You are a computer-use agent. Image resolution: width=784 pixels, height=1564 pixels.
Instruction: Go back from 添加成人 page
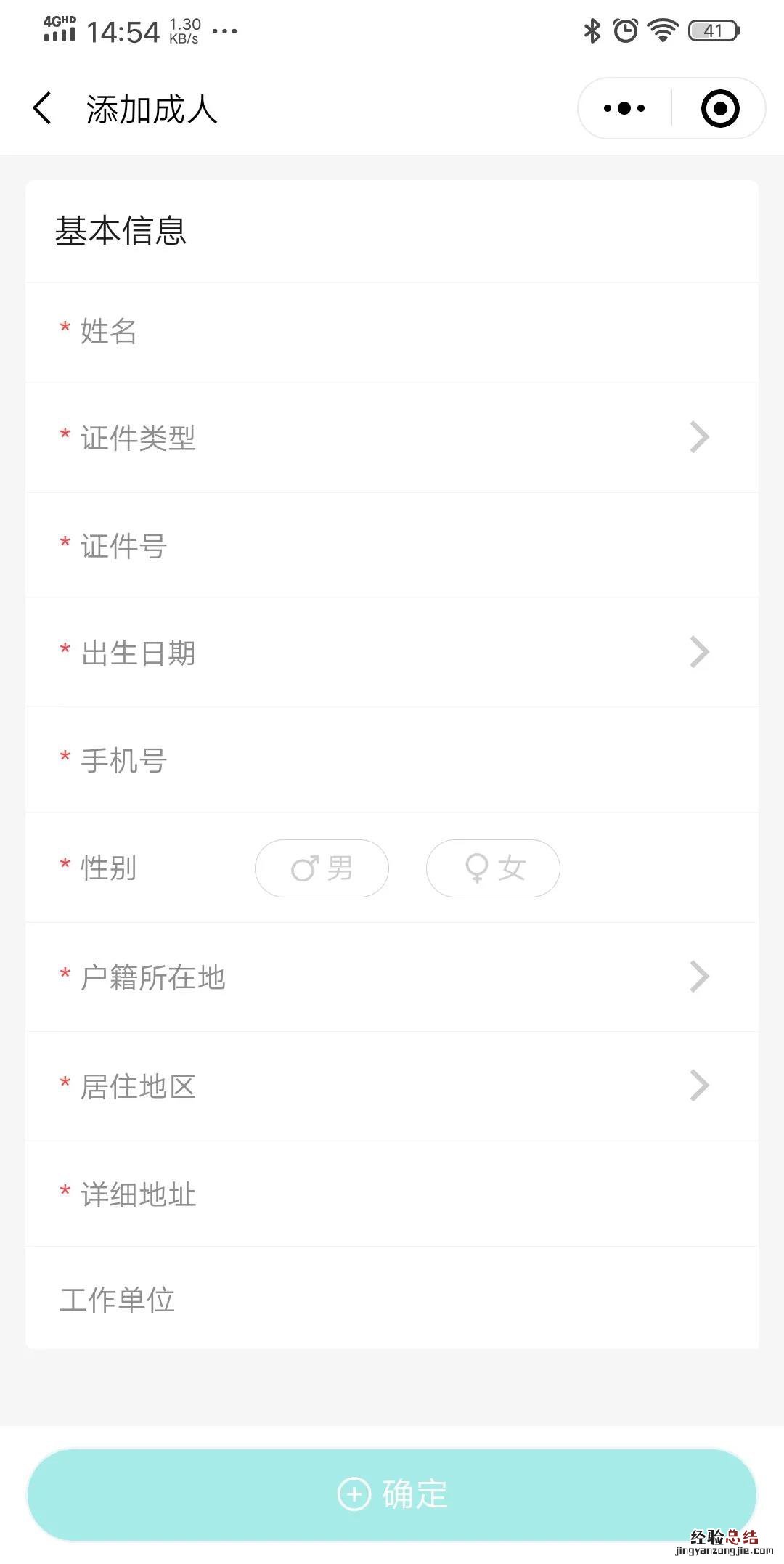point(43,109)
